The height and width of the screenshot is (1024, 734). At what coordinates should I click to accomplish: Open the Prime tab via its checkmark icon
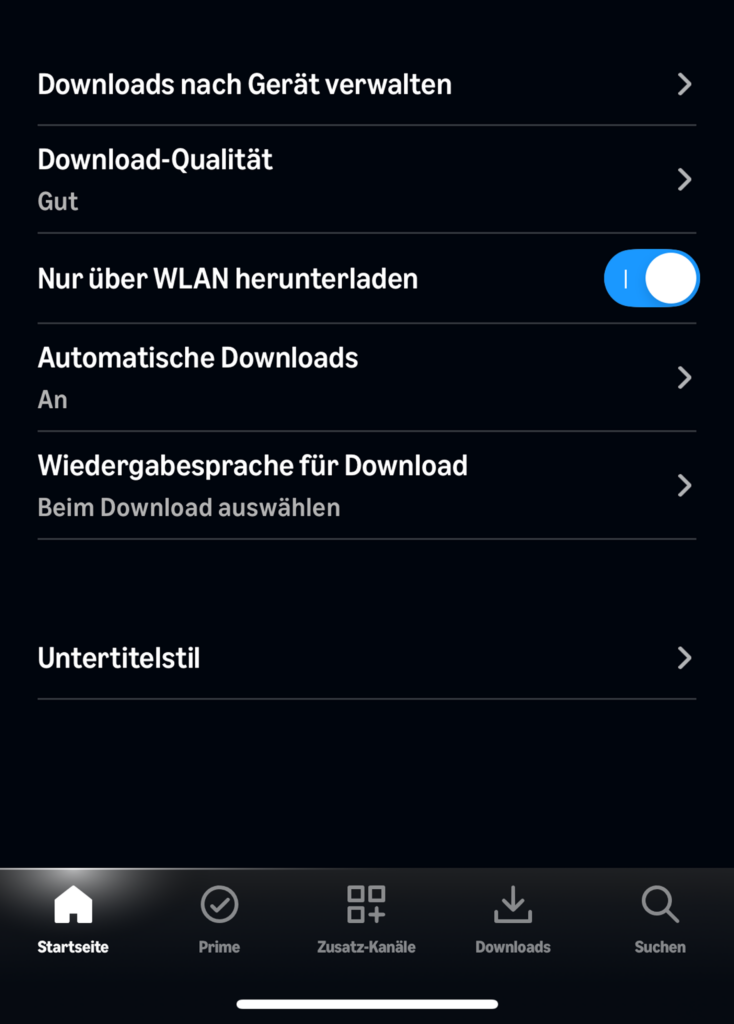click(219, 905)
